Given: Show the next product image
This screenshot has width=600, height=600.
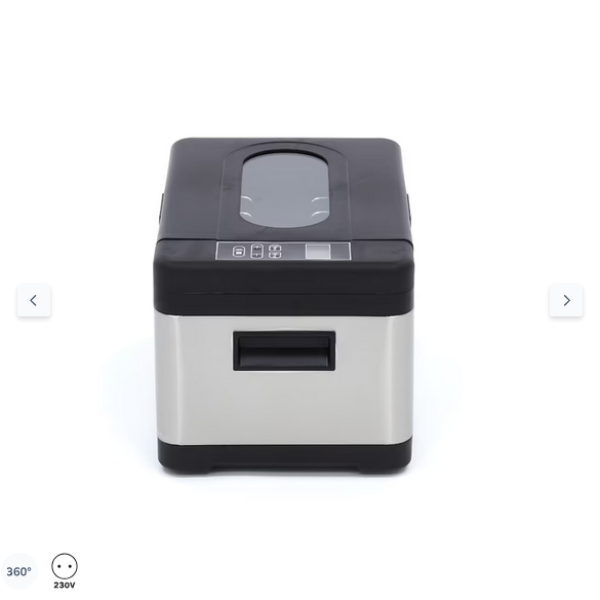Looking at the screenshot, I should (x=566, y=300).
